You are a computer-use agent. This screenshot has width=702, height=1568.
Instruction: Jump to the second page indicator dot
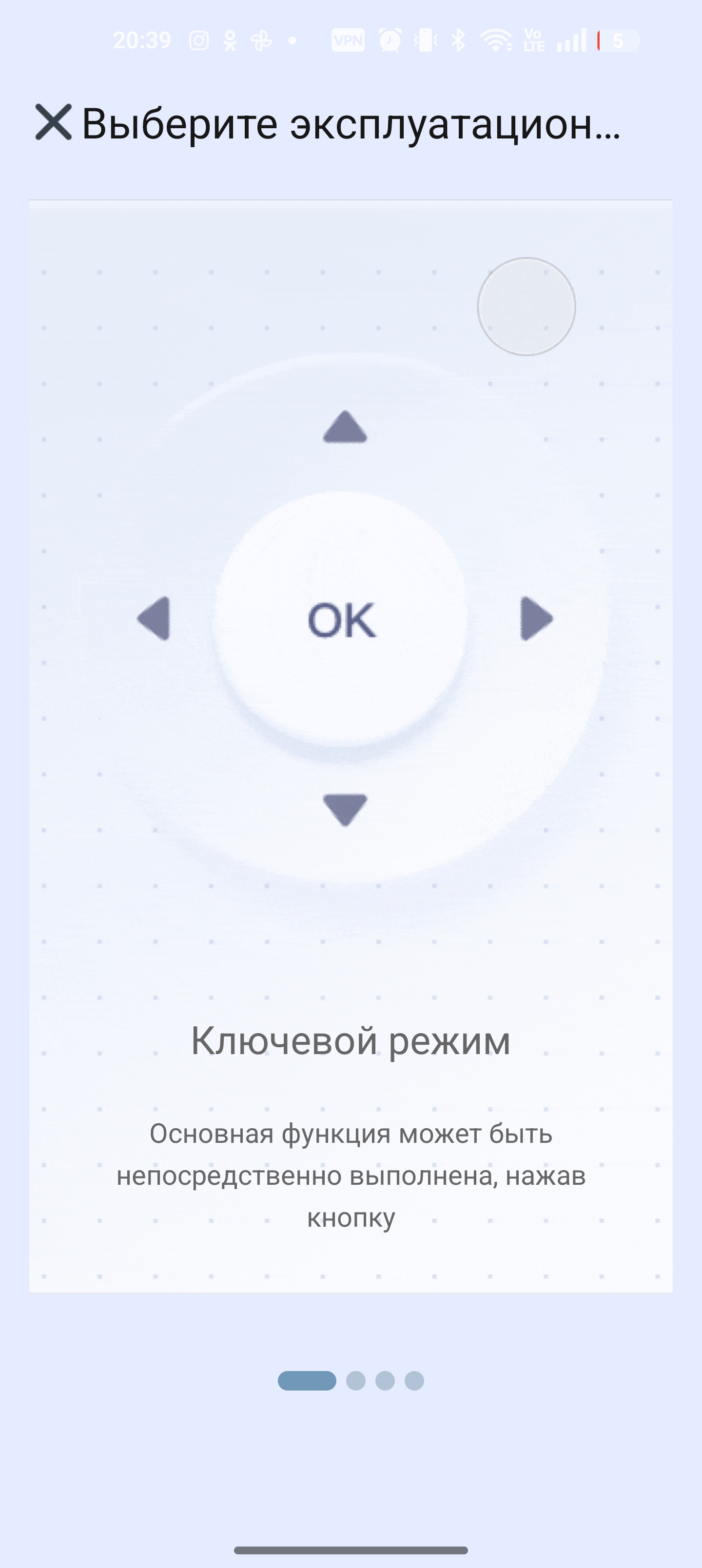coord(355,1380)
